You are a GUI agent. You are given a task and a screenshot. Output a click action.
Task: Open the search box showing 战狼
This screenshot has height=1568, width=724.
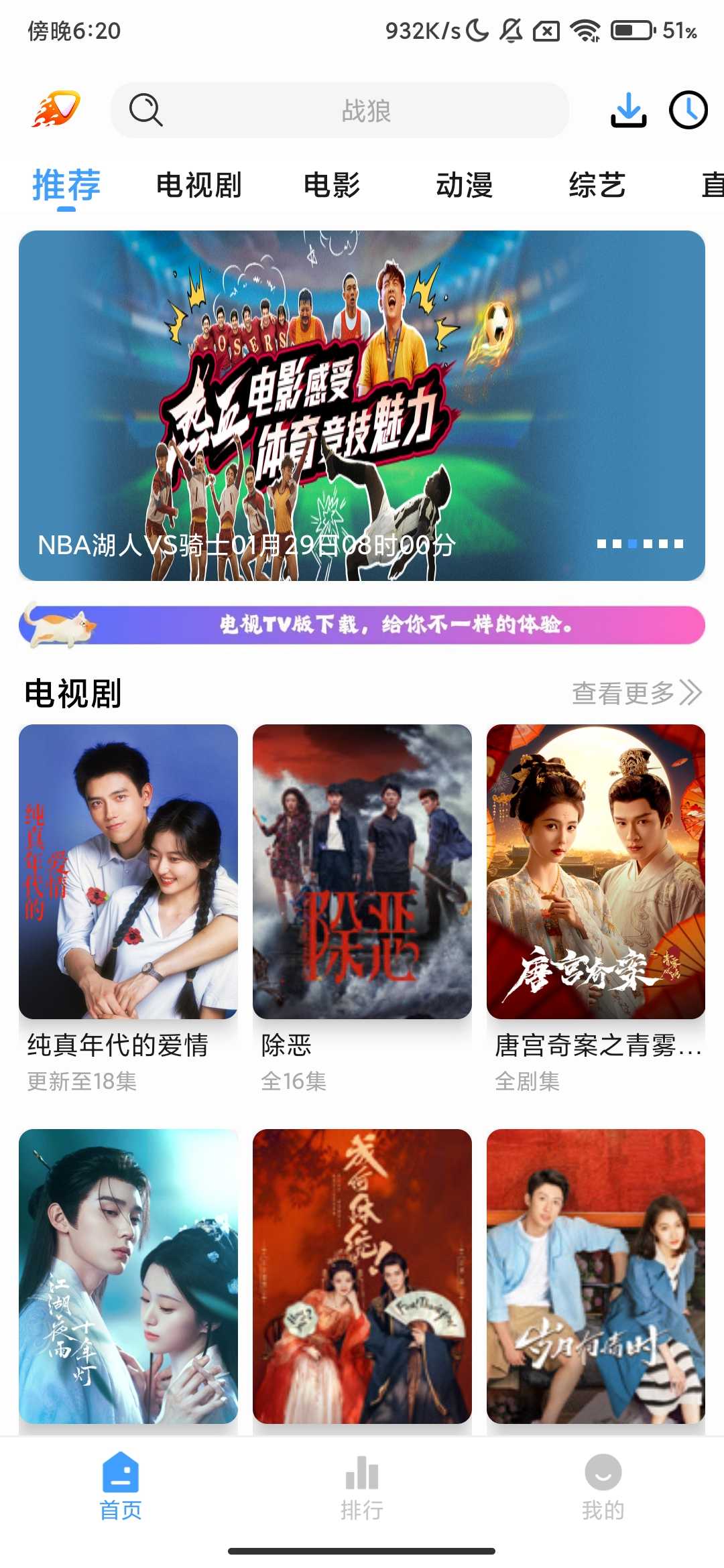(x=340, y=111)
